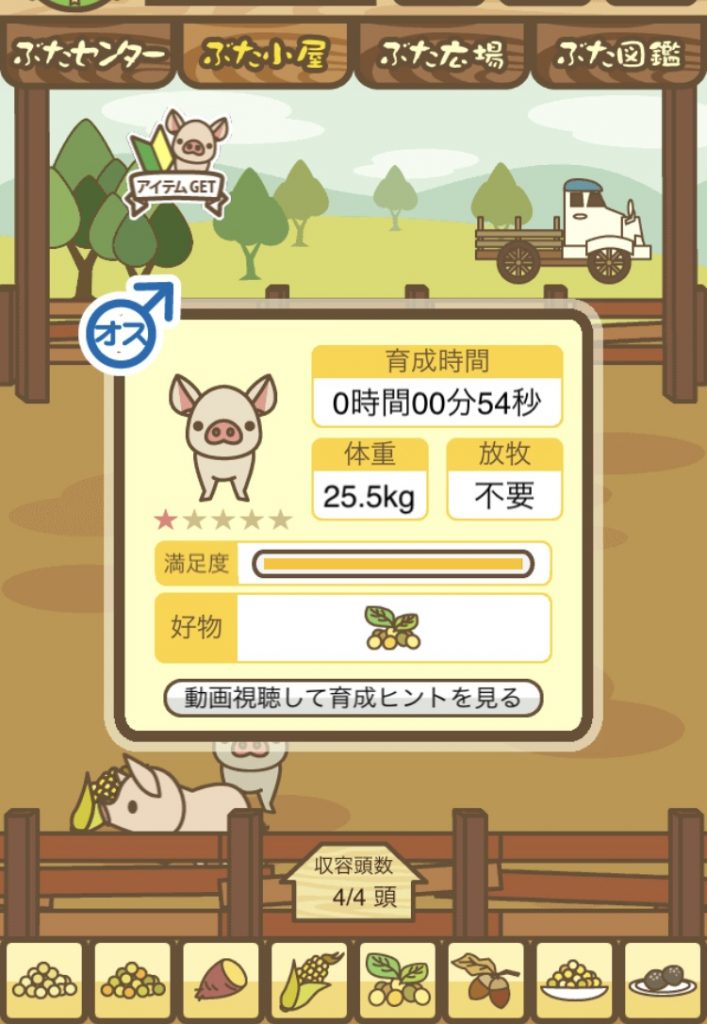Select the truffles on plate feed
707x1024 pixels.
point(662,980)
